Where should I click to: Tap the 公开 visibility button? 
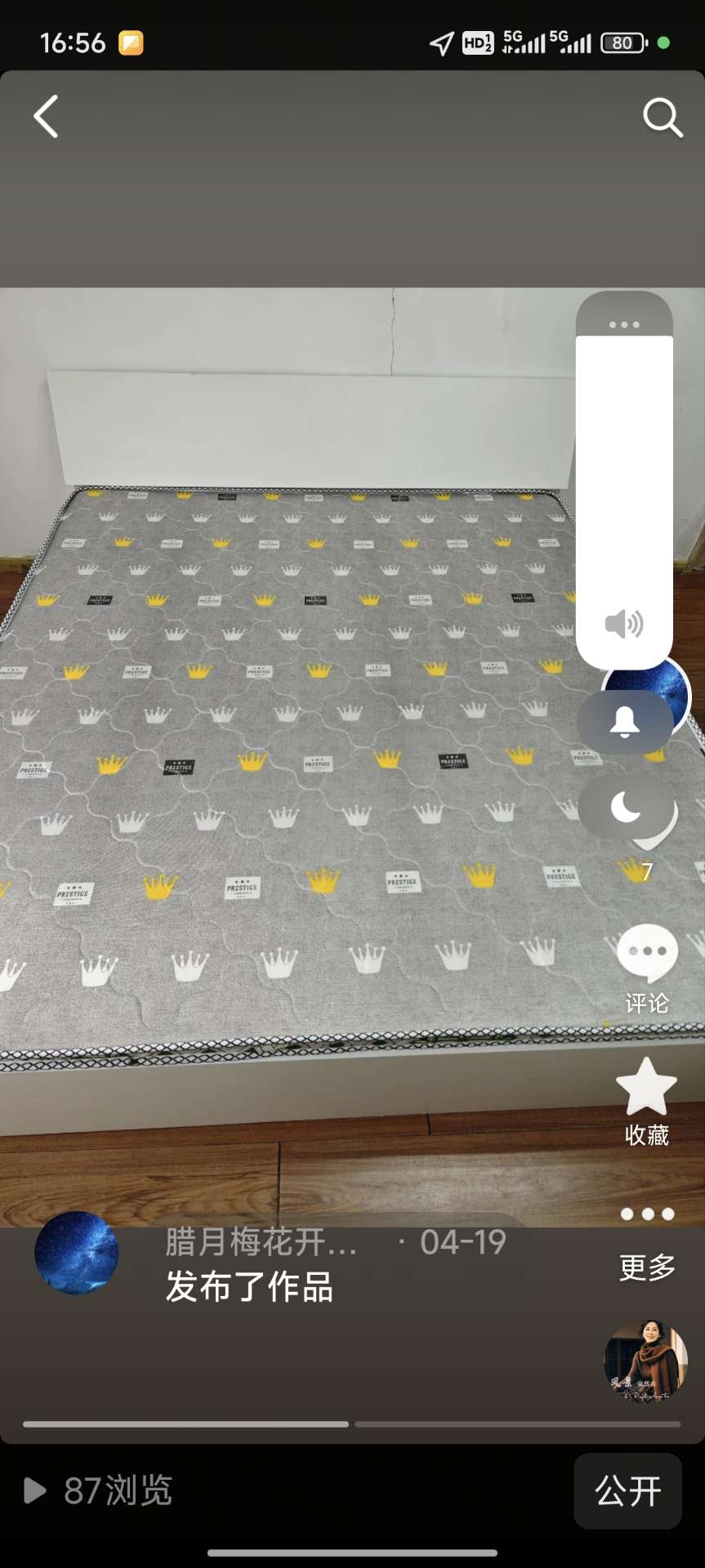[627, 1490]
